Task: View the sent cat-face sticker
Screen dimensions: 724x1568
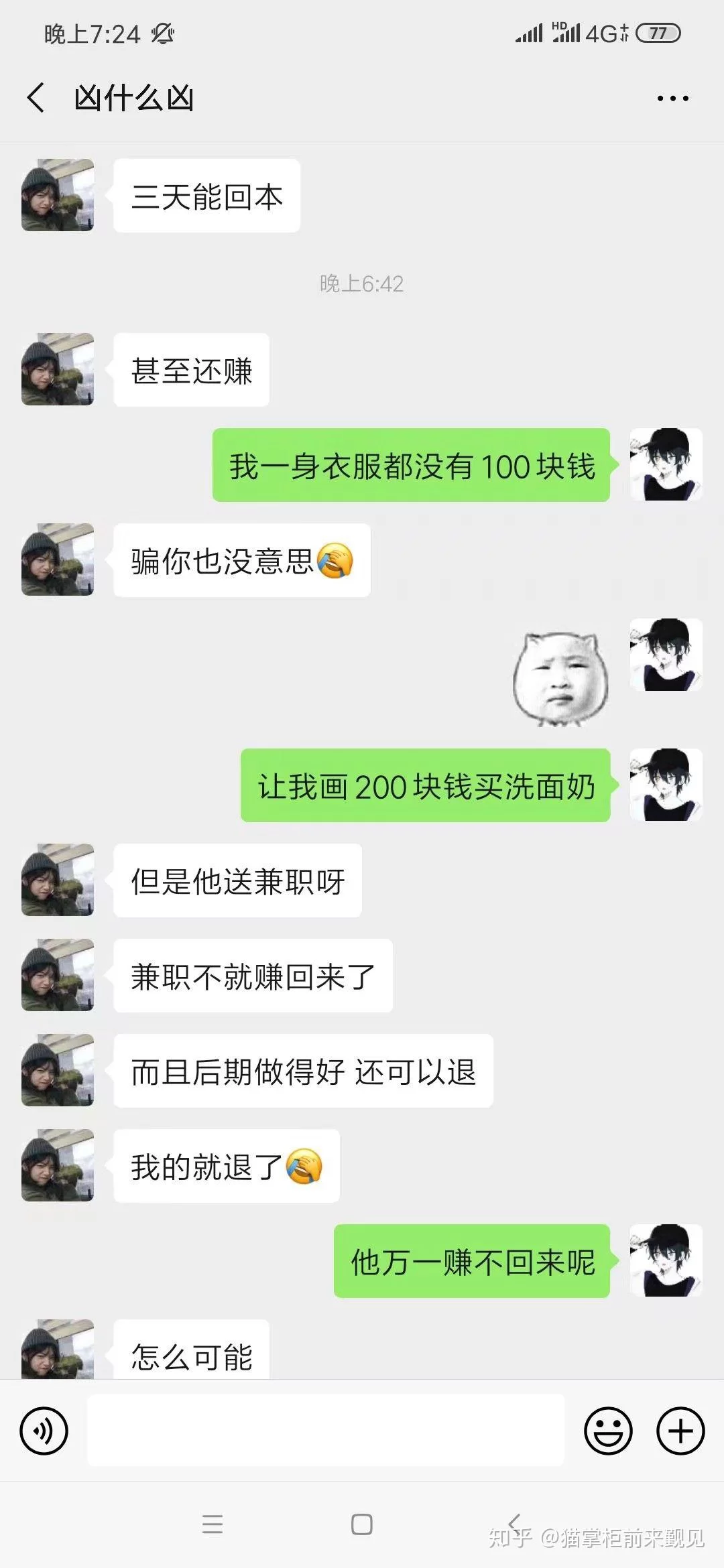Action: click(x=560, y=679)
